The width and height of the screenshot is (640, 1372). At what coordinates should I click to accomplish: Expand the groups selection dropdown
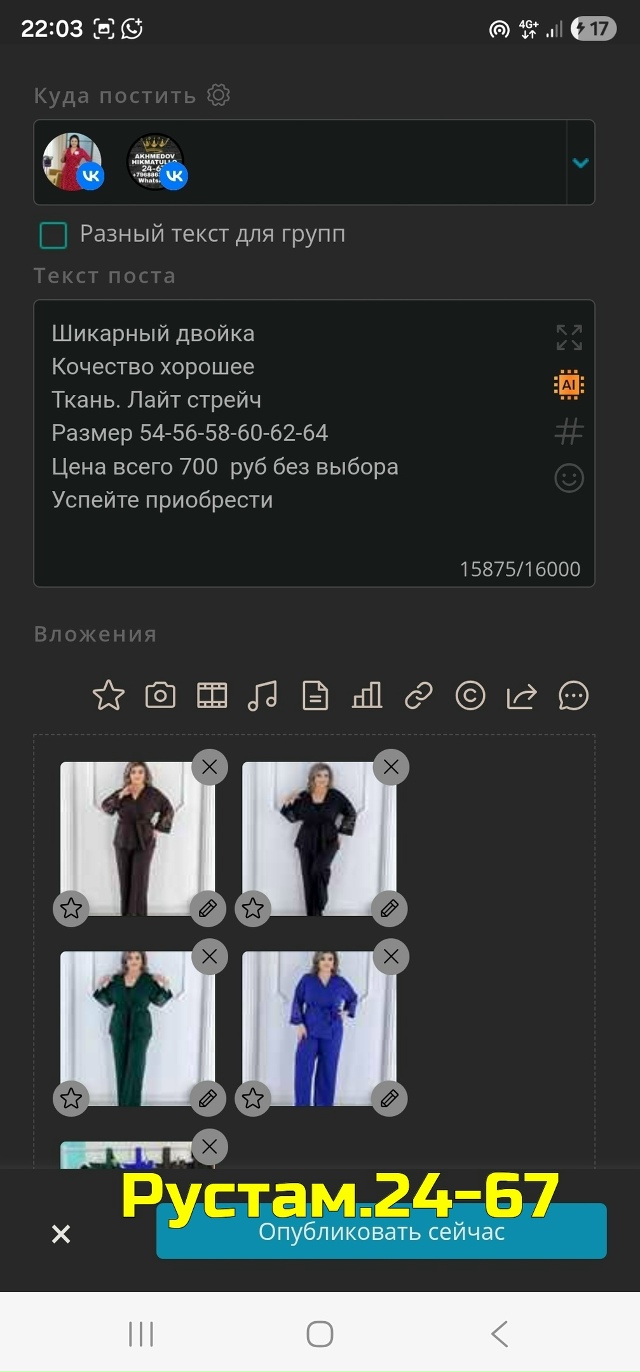tap(580, 163)
